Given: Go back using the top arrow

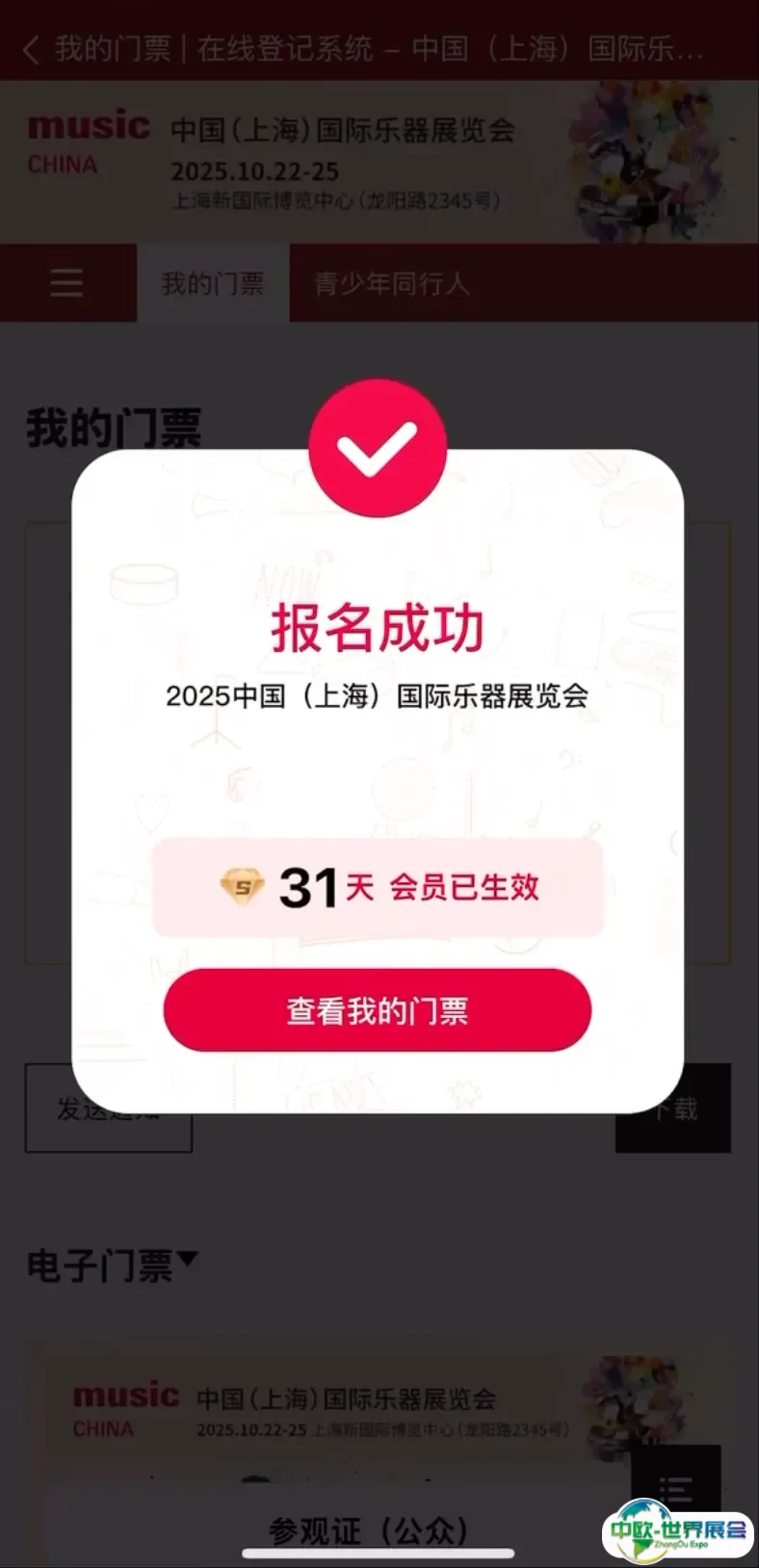Looking at the screenshot, I should coord(31,49).
